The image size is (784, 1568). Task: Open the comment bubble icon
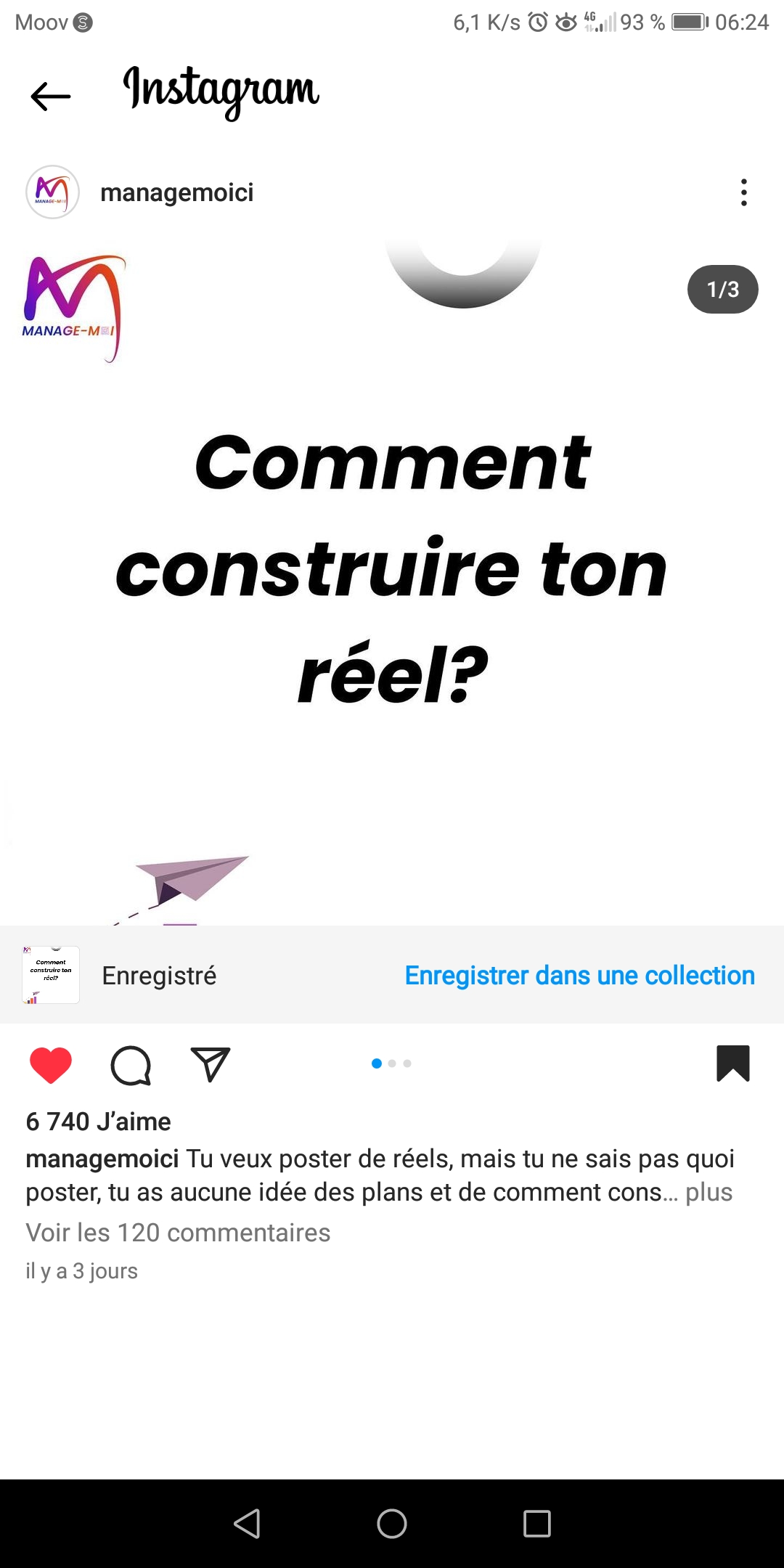tap(131, 1065)
